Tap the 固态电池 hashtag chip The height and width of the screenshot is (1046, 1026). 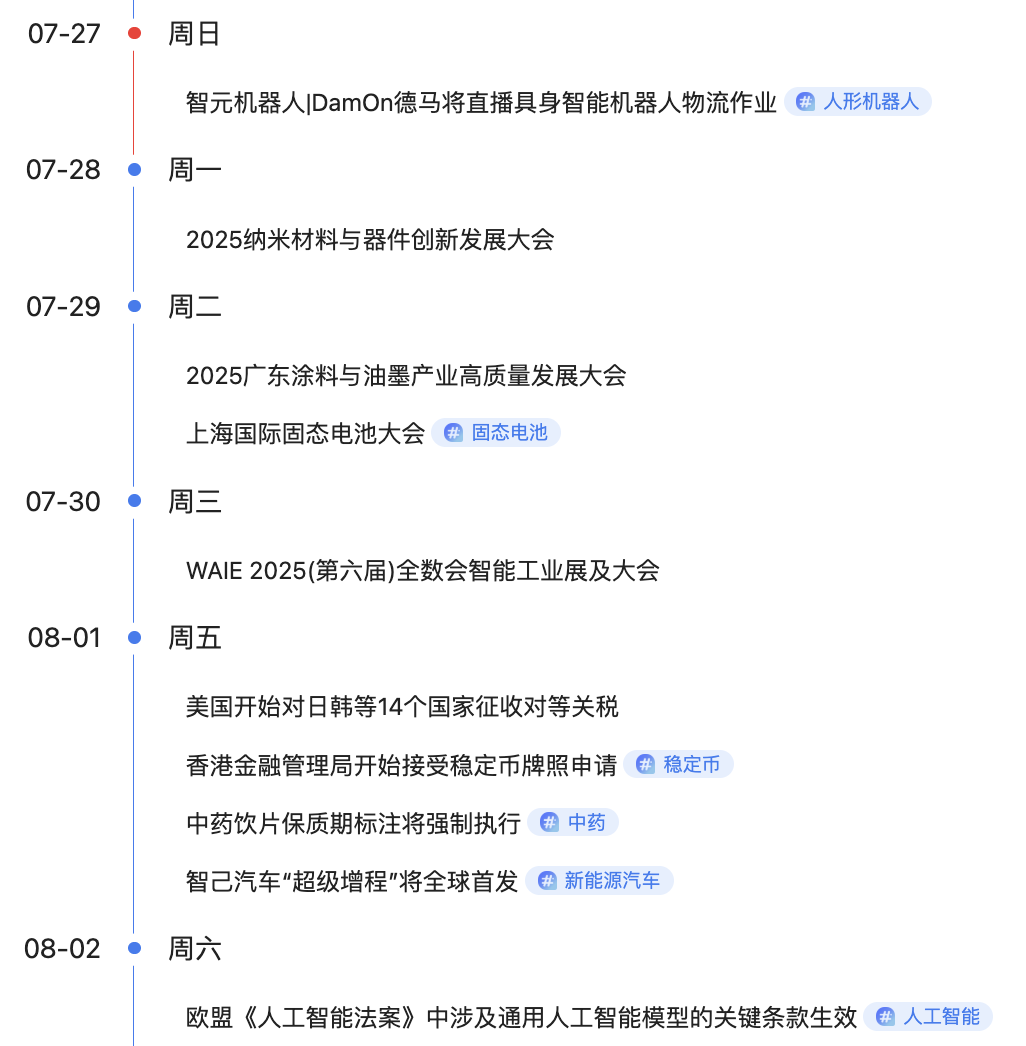click(497, 433)
